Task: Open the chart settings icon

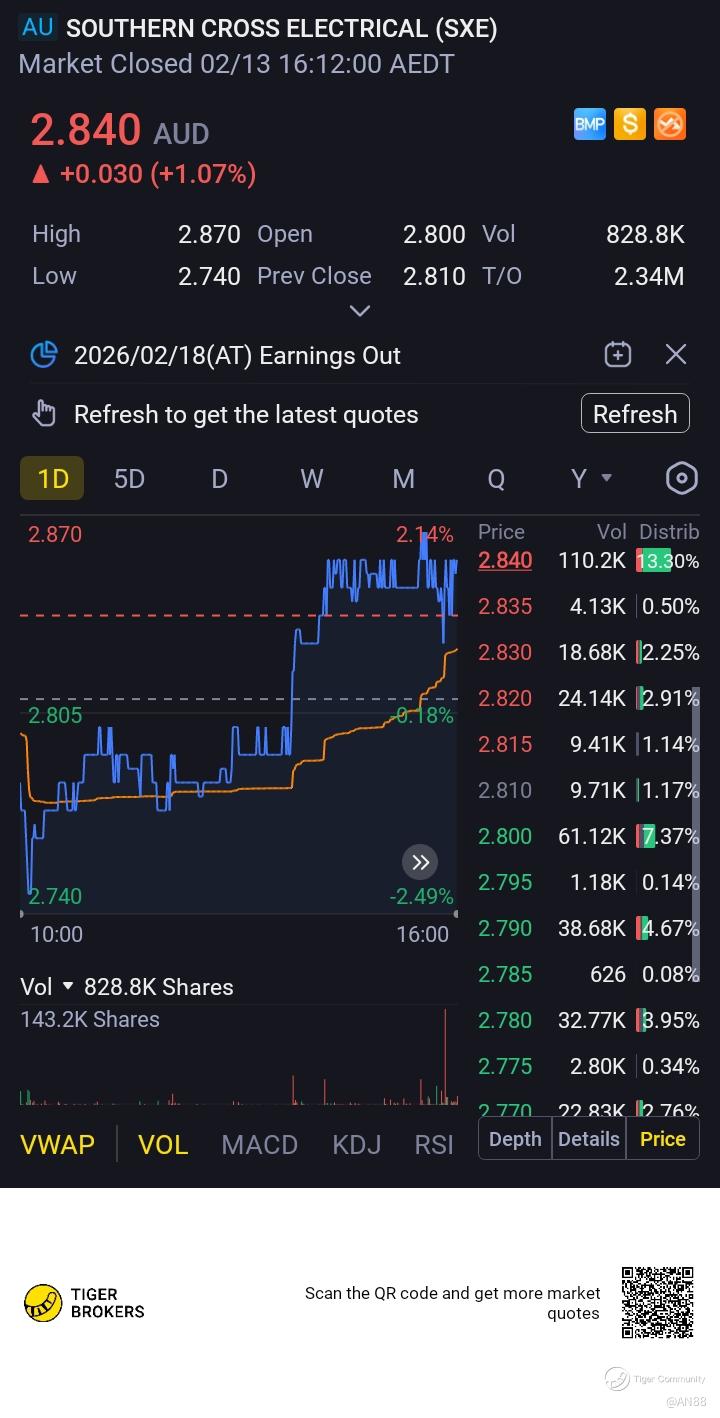Action: click(x=681, y=479)
